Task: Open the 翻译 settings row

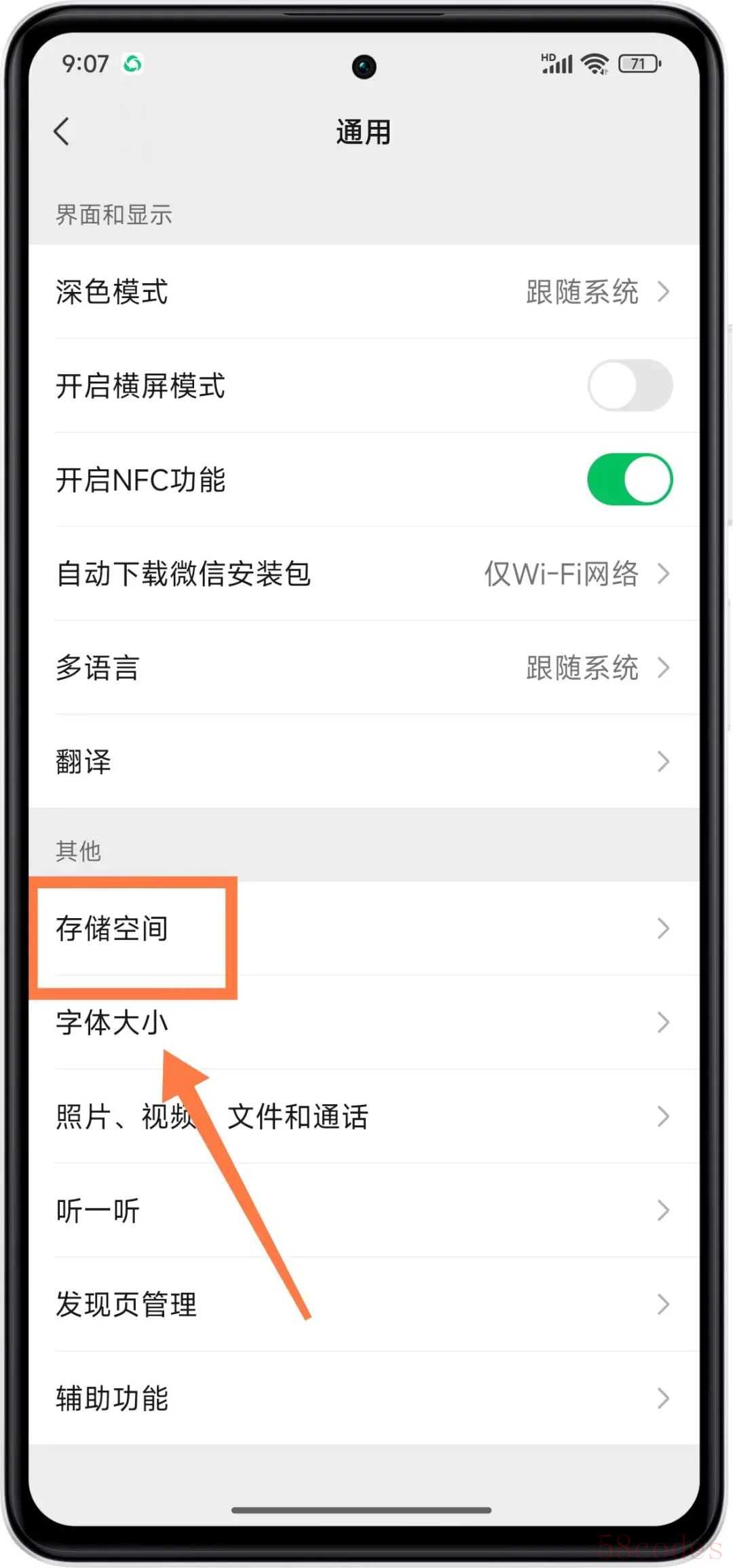Action: 364,761
